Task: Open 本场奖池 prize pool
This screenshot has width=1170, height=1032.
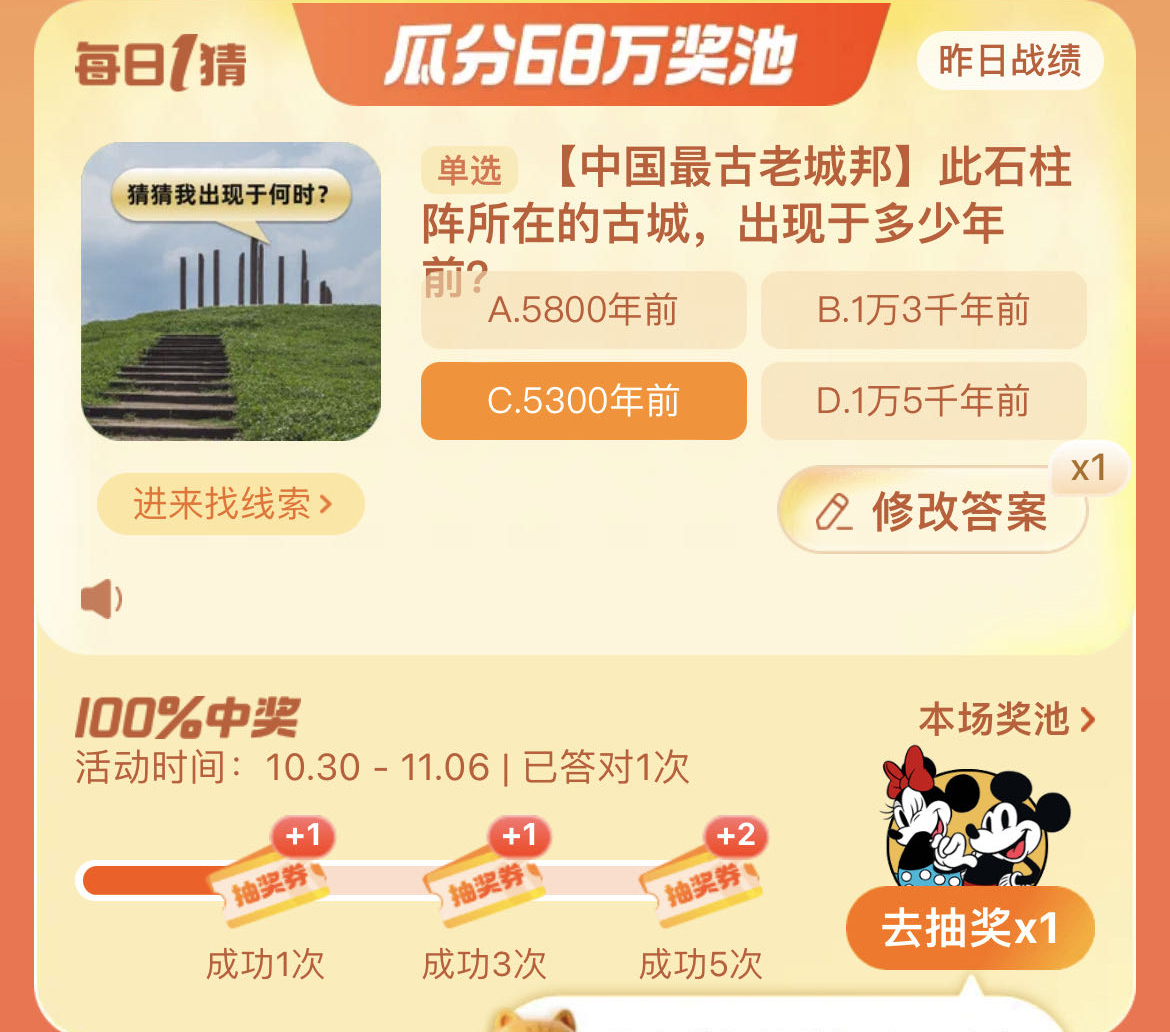Action: click(1006, 719)
